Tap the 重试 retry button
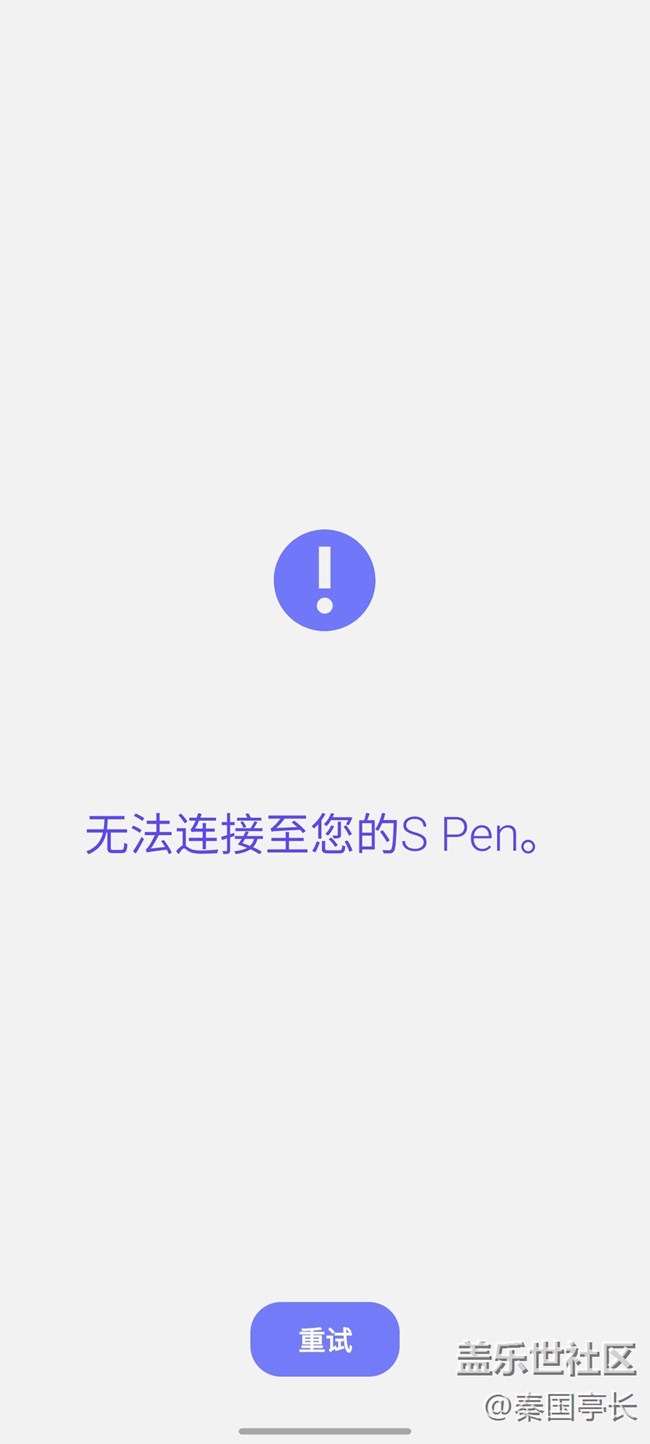The width and height of the screenshot is (650, 1444). point(325,1339)
